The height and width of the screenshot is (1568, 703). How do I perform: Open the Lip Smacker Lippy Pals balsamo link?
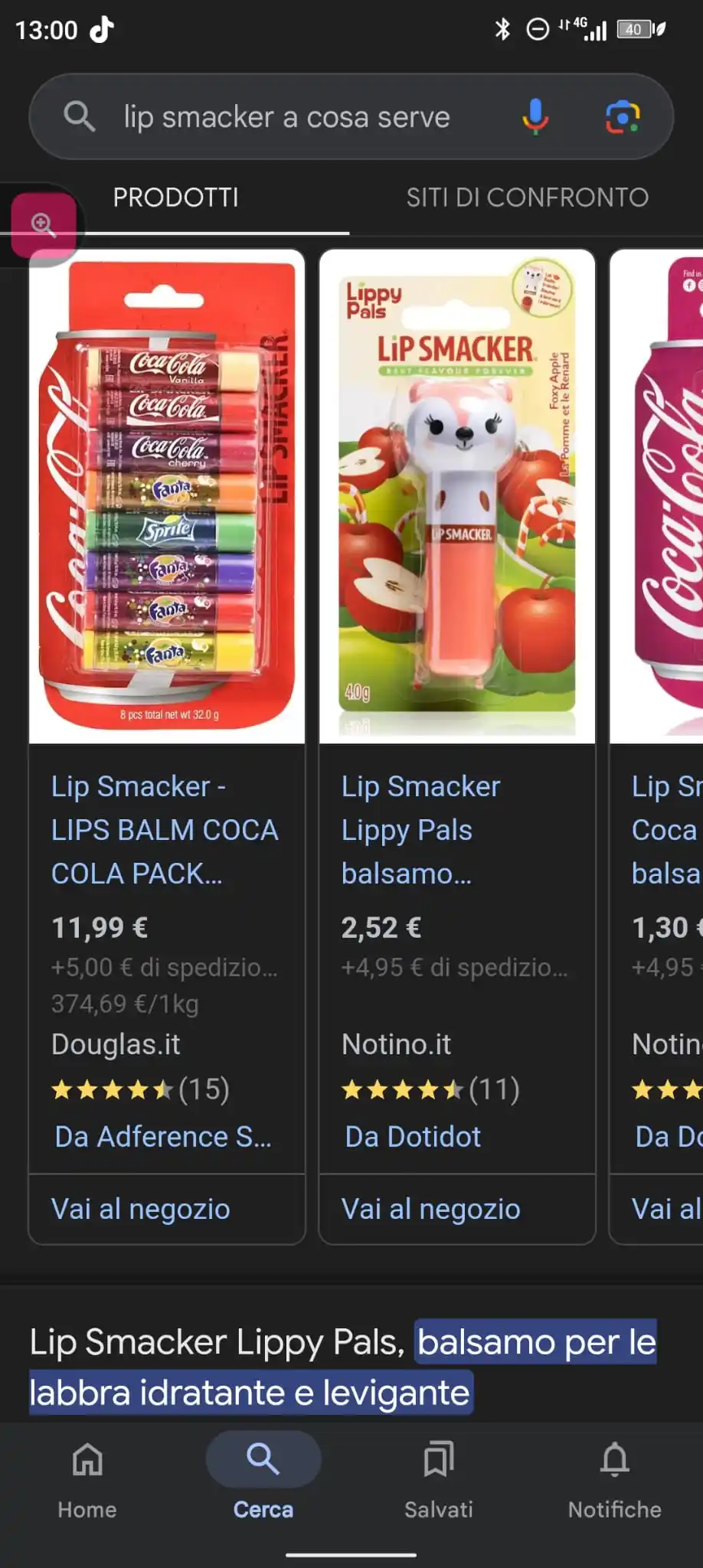click(x=420, y=830)
